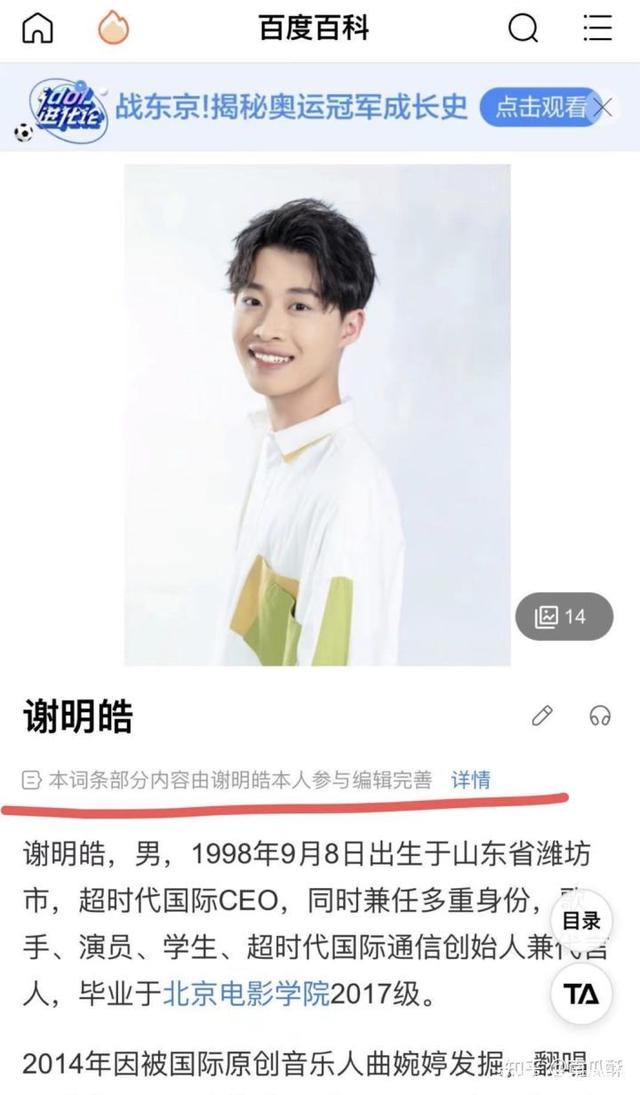This screenshot has height=1095, width=640.
Task: Open the search magnifier
Action: tap(523, 28)
